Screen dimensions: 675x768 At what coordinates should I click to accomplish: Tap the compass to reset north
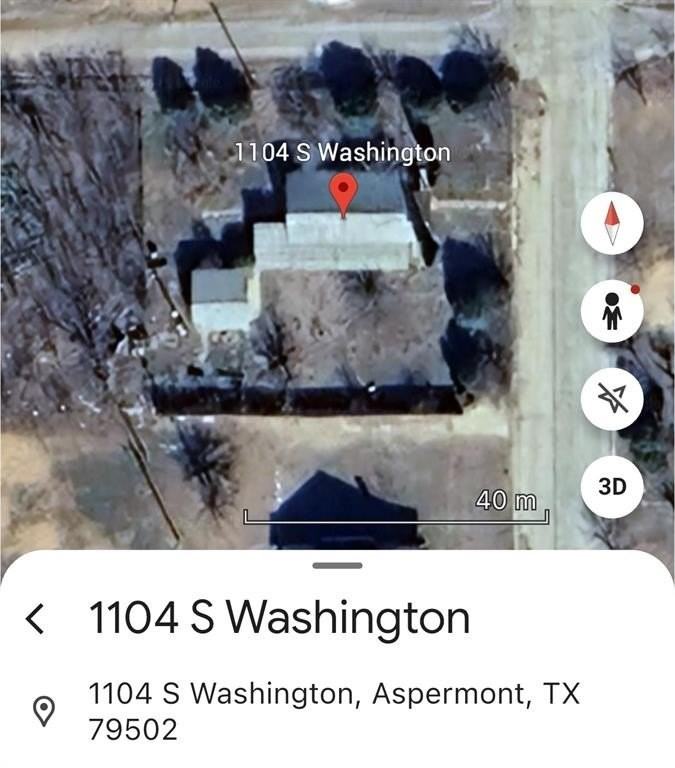pyautogui.click(x=611, y=223)
